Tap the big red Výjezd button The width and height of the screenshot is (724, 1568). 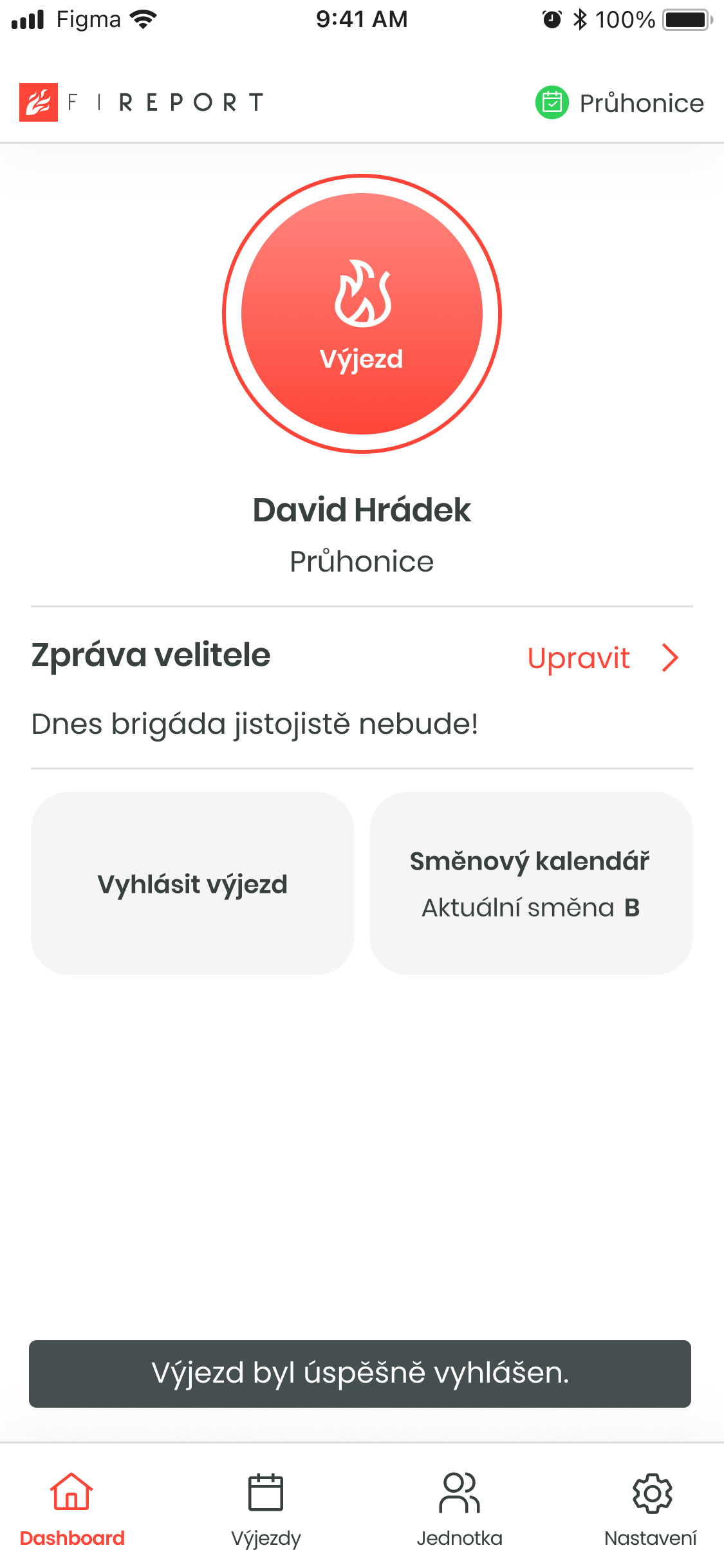(362, 314)
